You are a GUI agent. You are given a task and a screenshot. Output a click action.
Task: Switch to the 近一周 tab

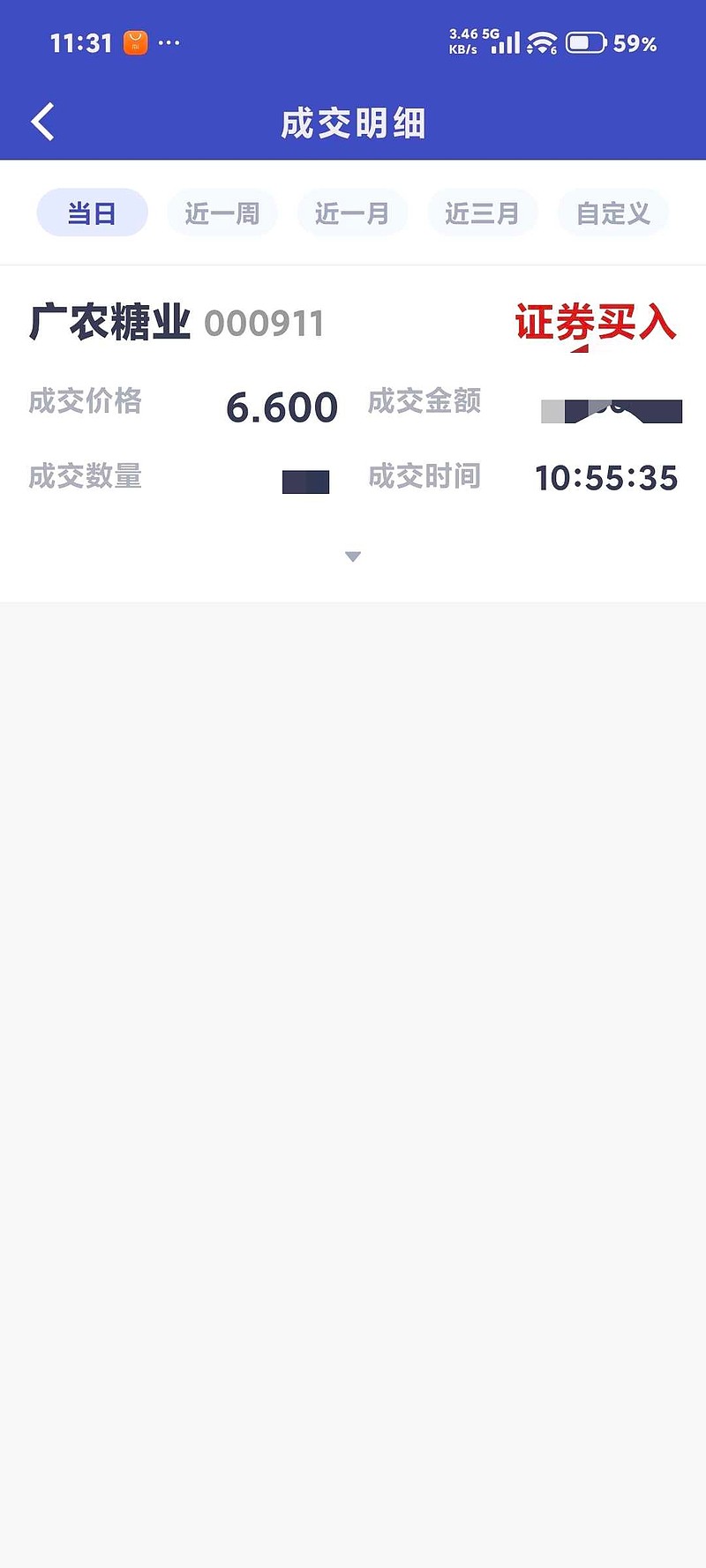pyautogui.click(x=222, y=212)
